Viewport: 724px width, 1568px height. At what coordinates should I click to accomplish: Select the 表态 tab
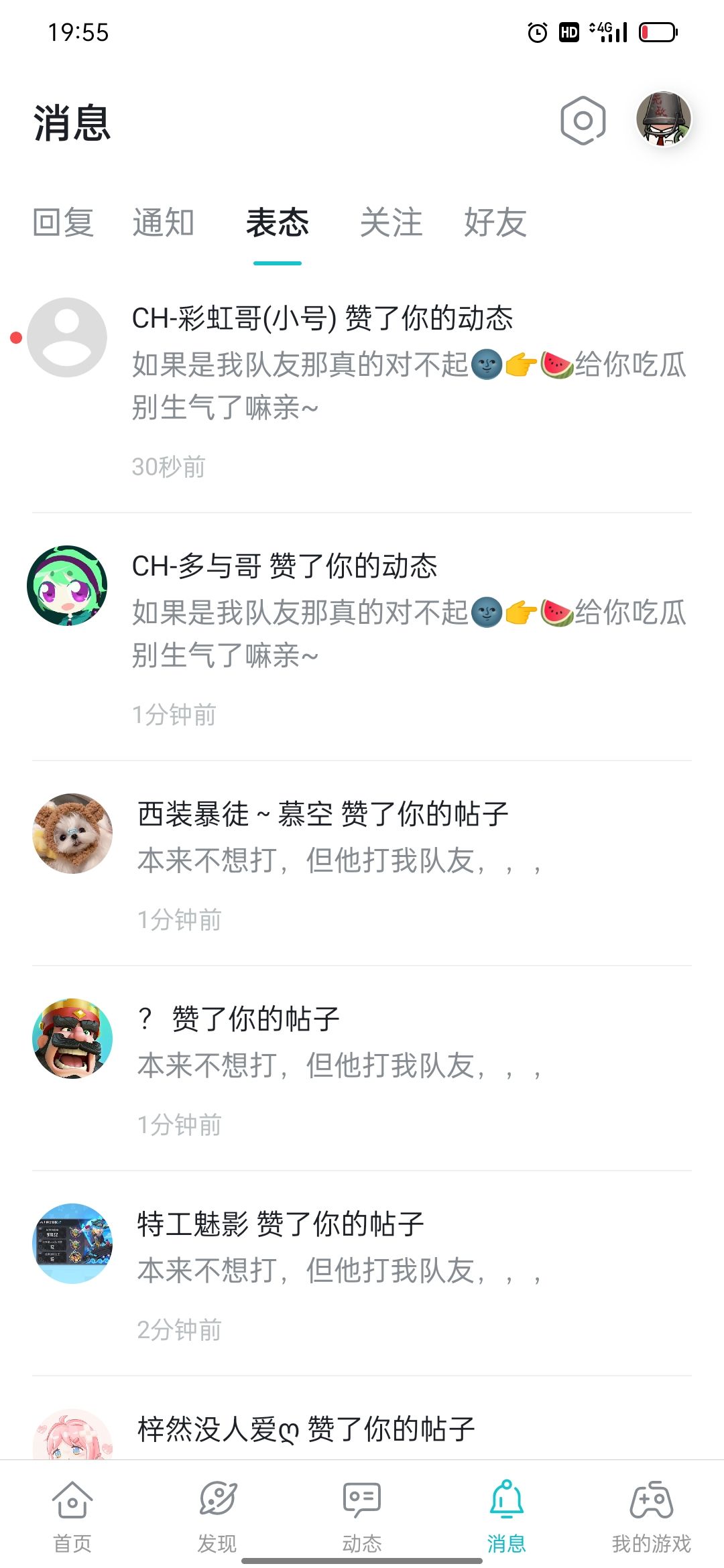point(276,223)
